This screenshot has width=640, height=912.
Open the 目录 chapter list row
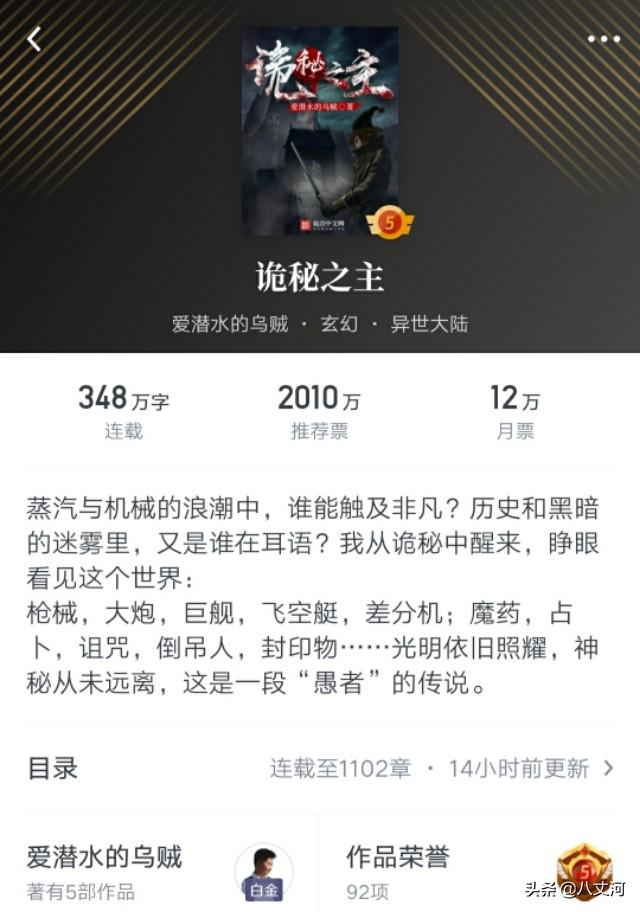point(320,768)
